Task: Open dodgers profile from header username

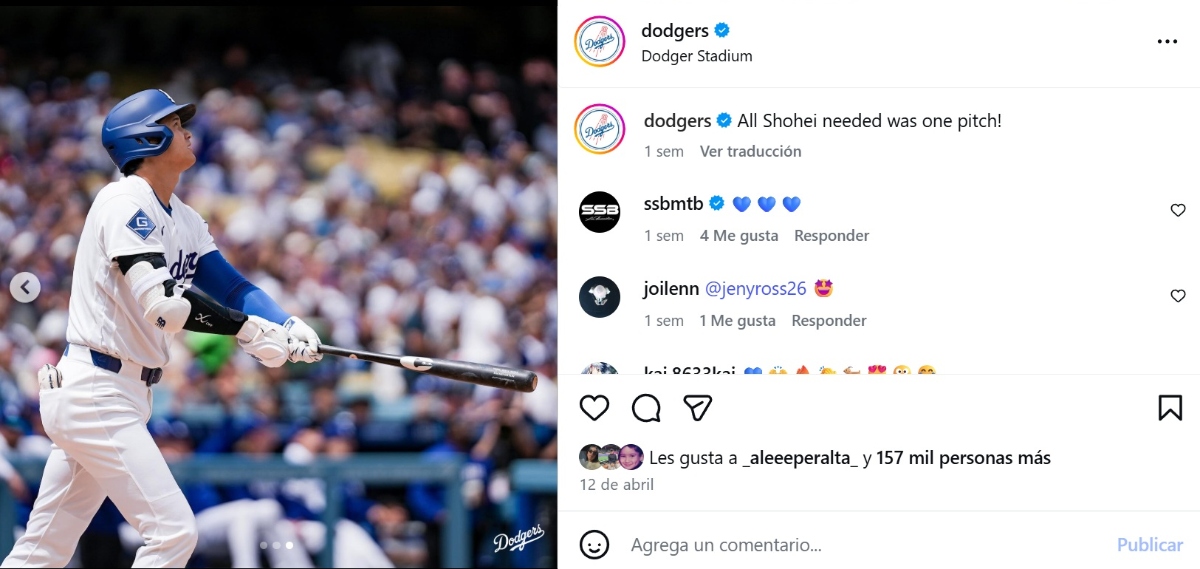Action: [674, 31]
